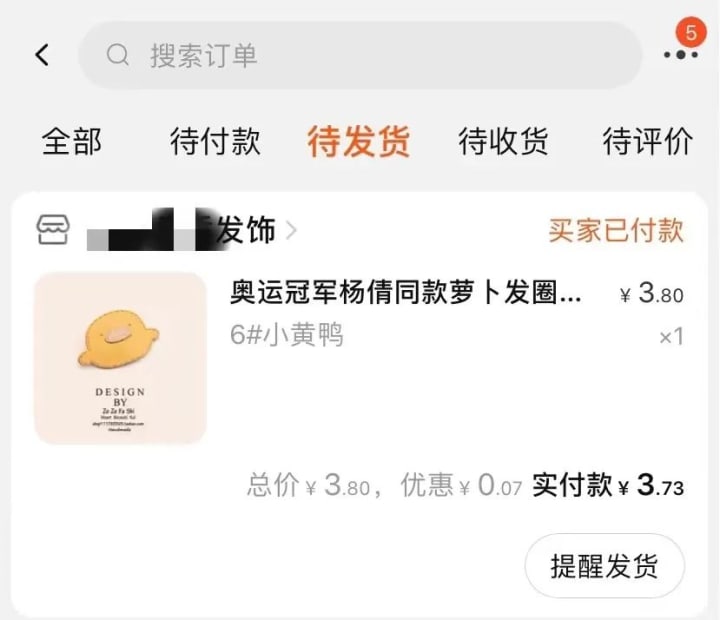Open the 小黄鸭 product thumbnail
Screen dimensions: 720x620
120,358
